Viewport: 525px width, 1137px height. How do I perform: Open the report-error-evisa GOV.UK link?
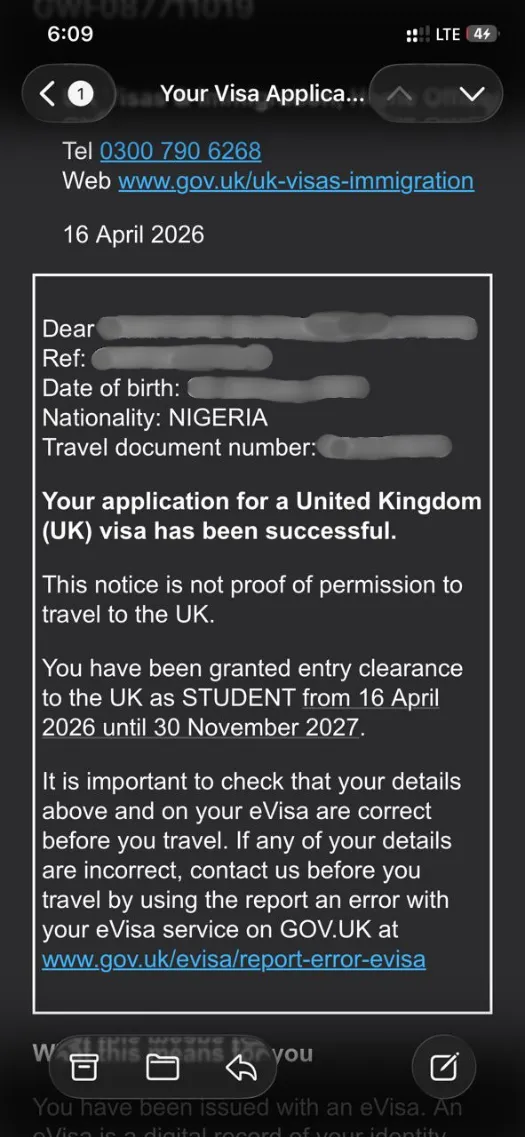[233, 960]
